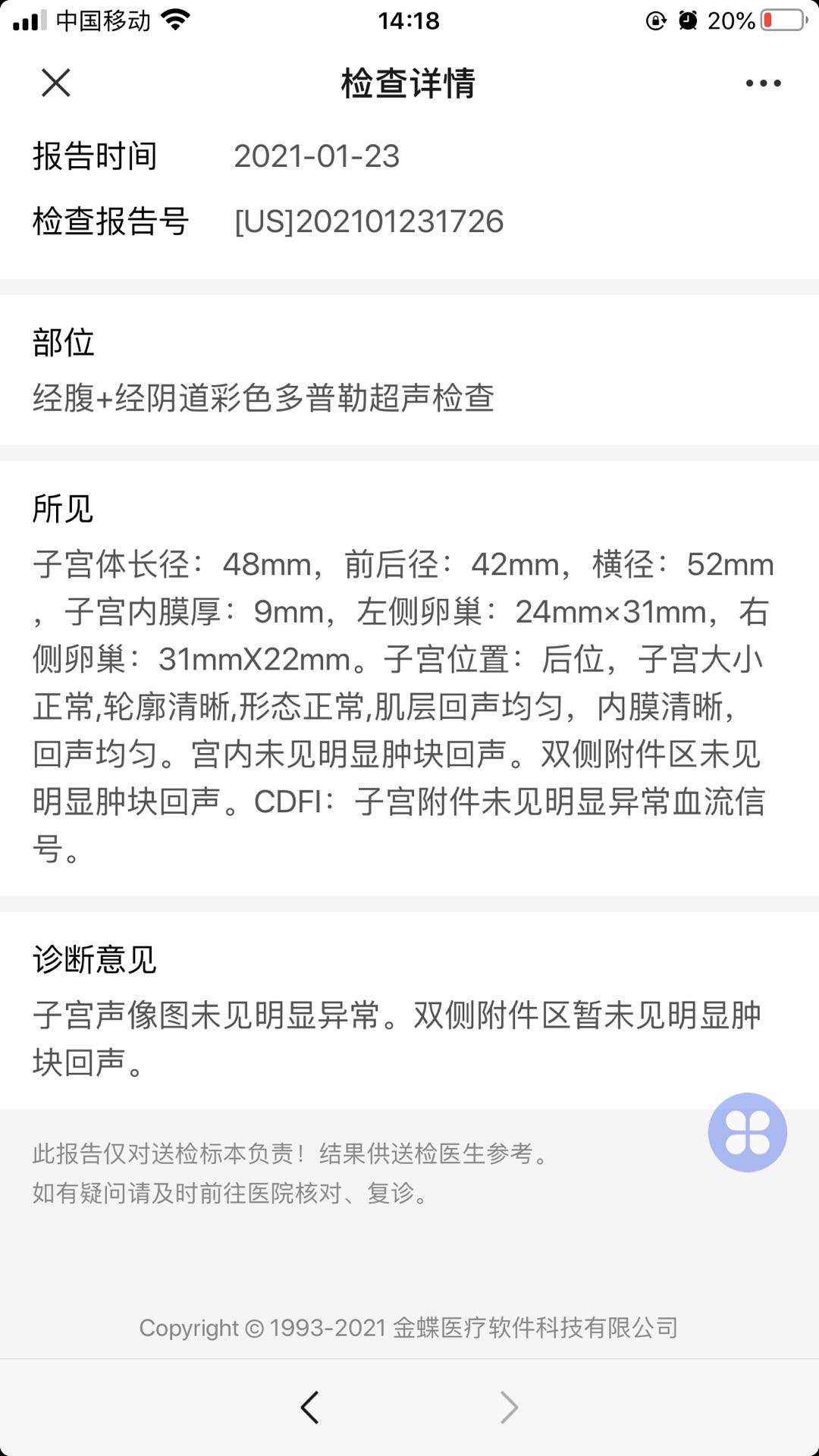
Task: Tap the floating four-petal shortcut button
Action: coord(748,1132)
